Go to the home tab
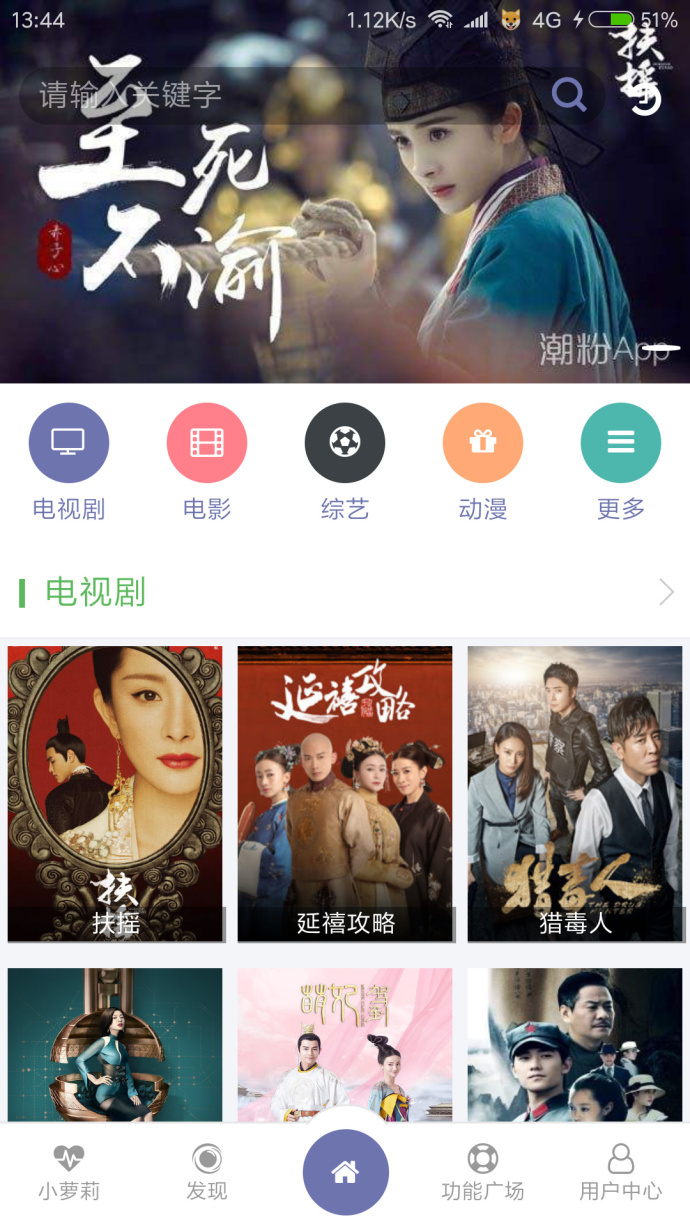Image resolution: width=690 pixels, height=1227 pixels. click(x=345, y=1172)
